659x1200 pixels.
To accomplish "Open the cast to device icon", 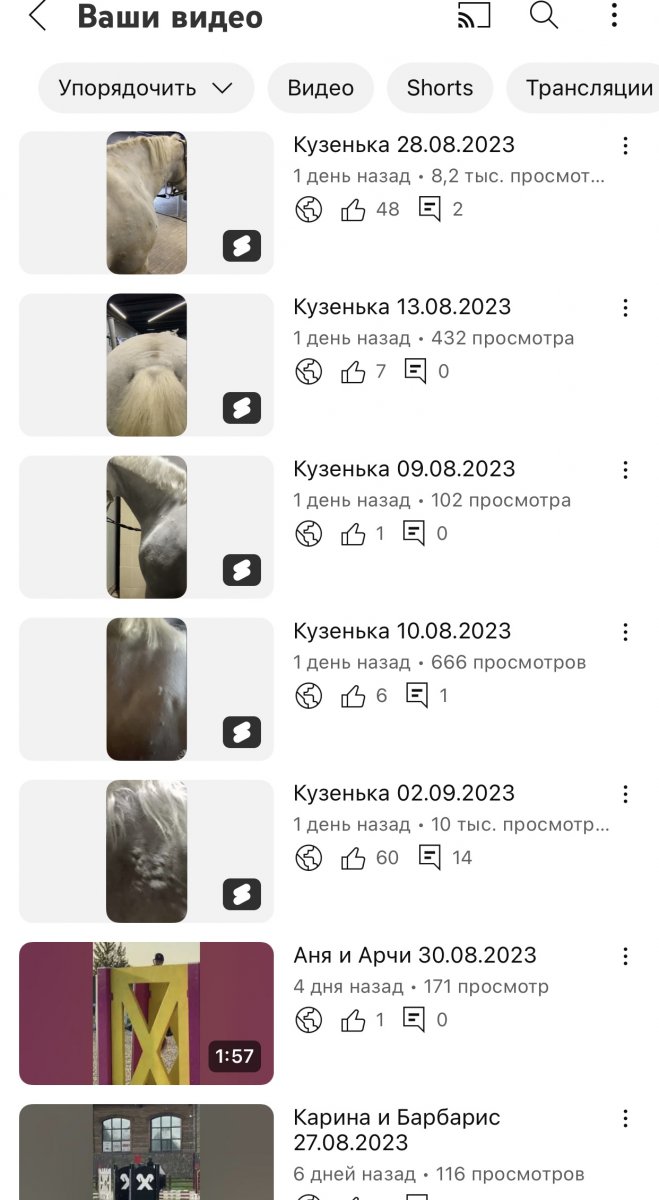I will (x=474, y=16).
